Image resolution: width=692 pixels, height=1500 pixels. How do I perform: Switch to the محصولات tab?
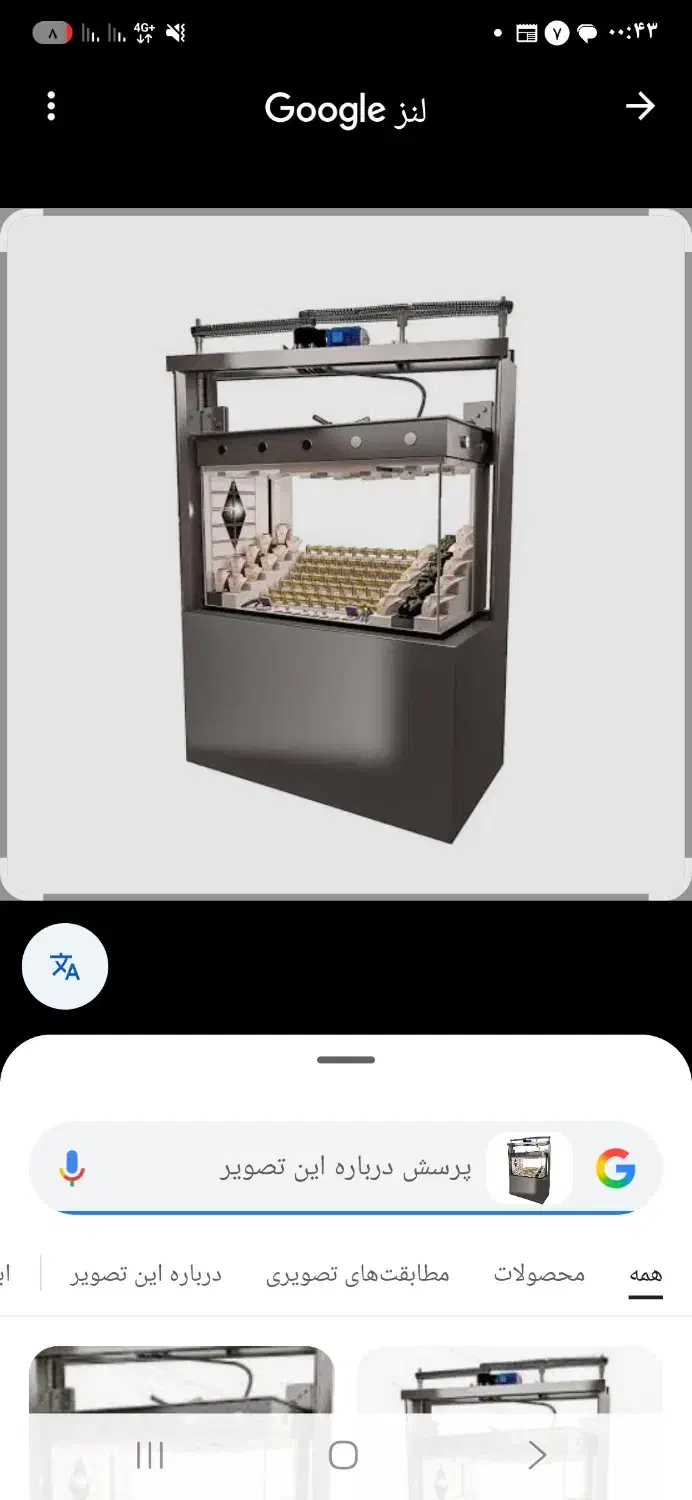539,1275
